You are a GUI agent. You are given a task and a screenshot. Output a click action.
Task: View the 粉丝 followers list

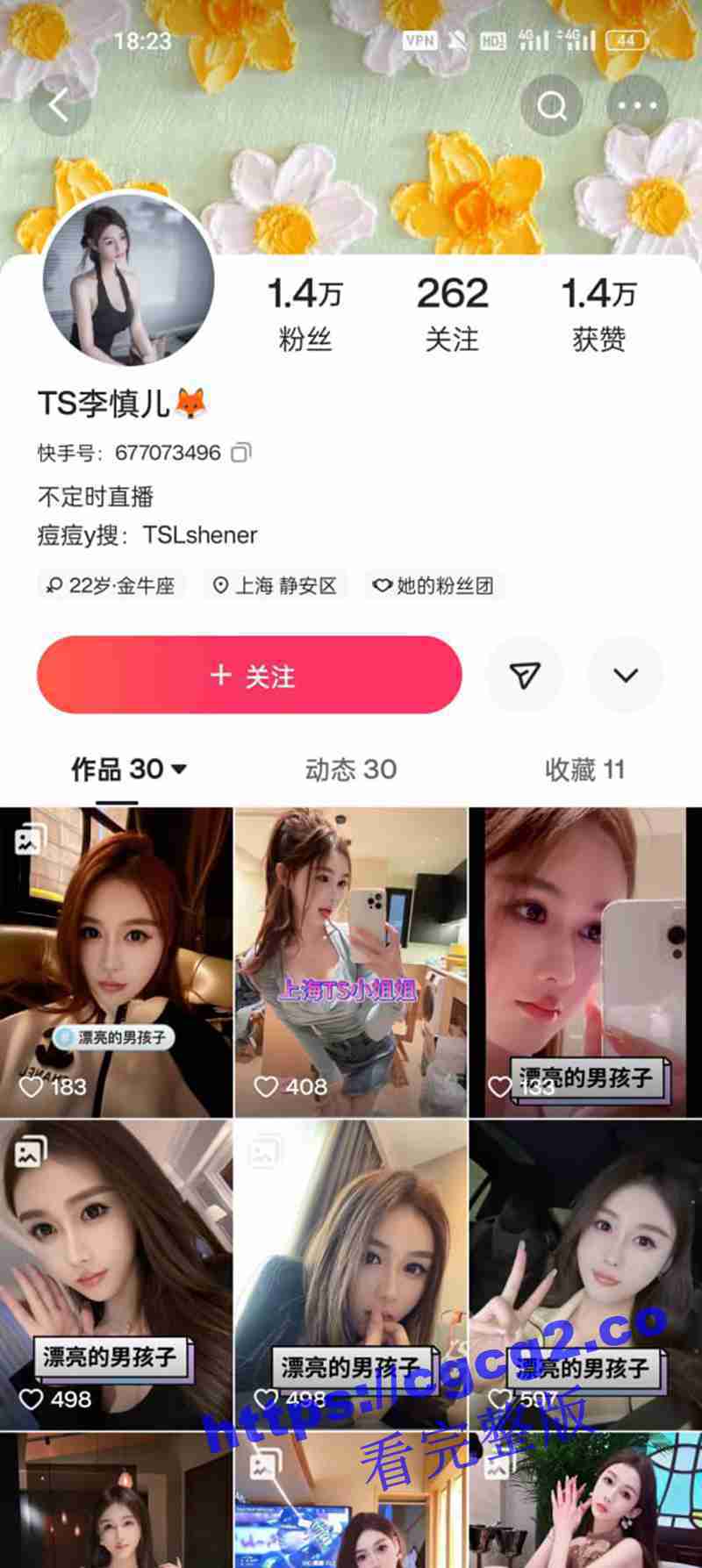(304, 313)
